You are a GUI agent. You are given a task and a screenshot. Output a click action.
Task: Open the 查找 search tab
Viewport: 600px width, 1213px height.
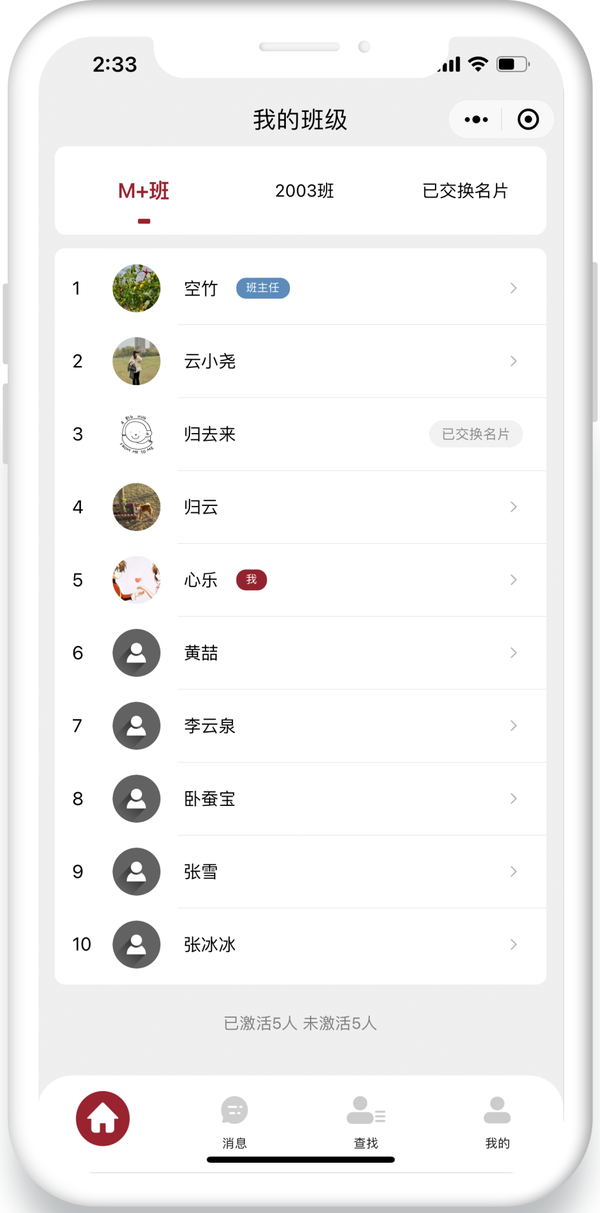click(366, 1122)
